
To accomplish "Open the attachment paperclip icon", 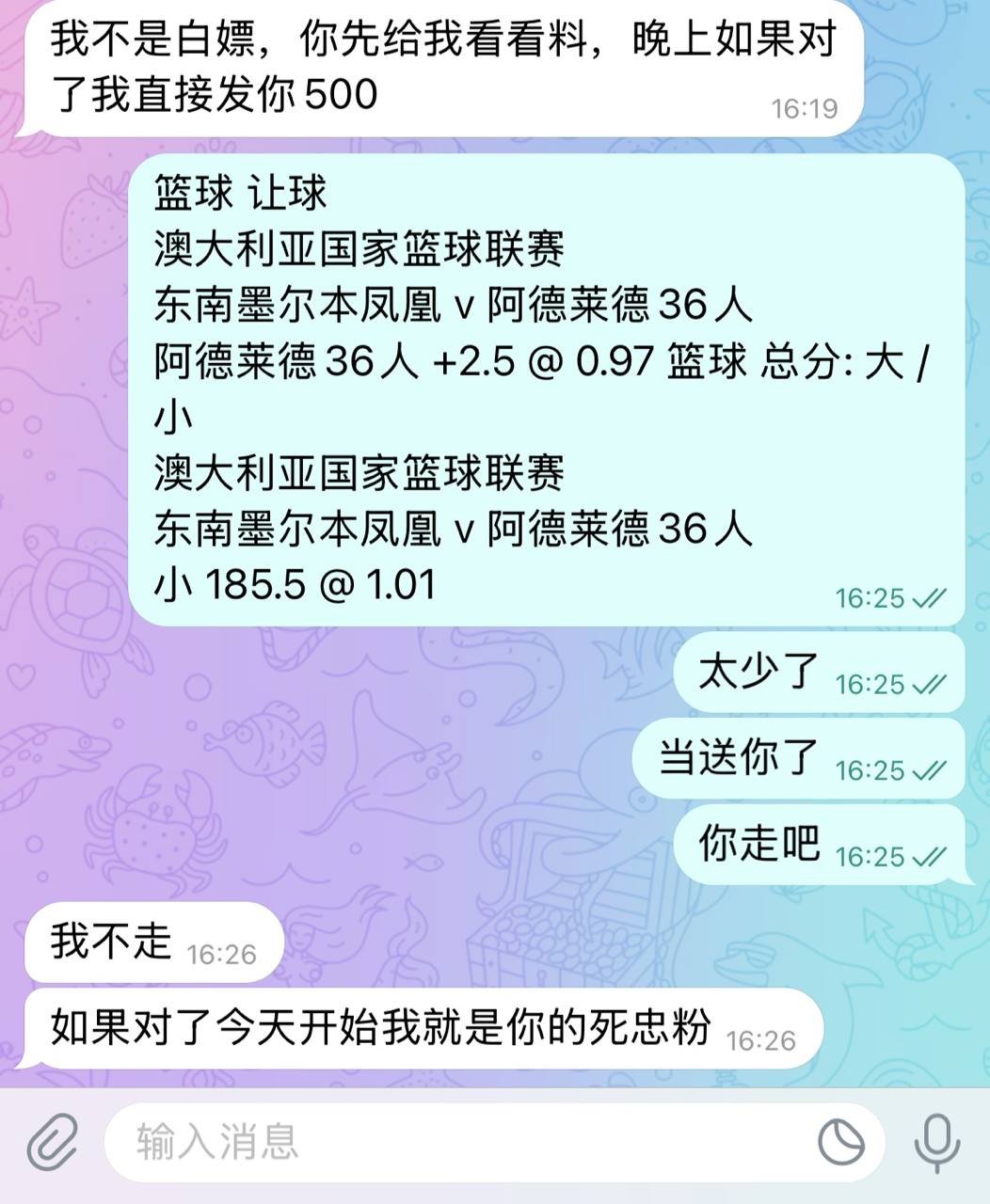I will [53, 1143].
